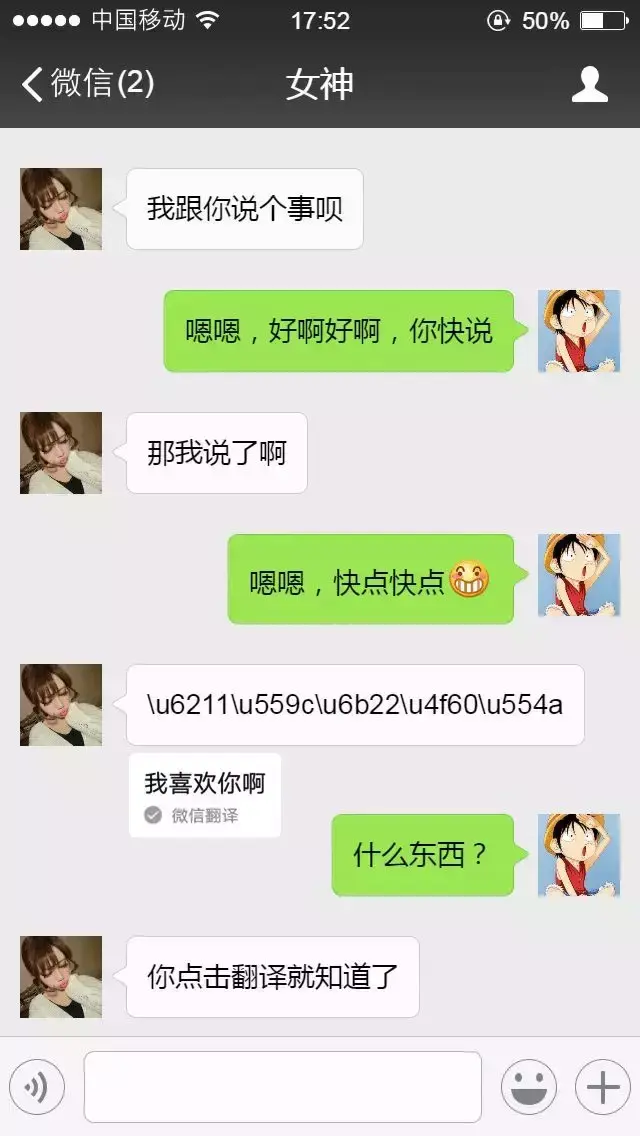The height and width of the screenshot is (1136, 640).
Task: Focus the message text field
Action: point(282,1086)
